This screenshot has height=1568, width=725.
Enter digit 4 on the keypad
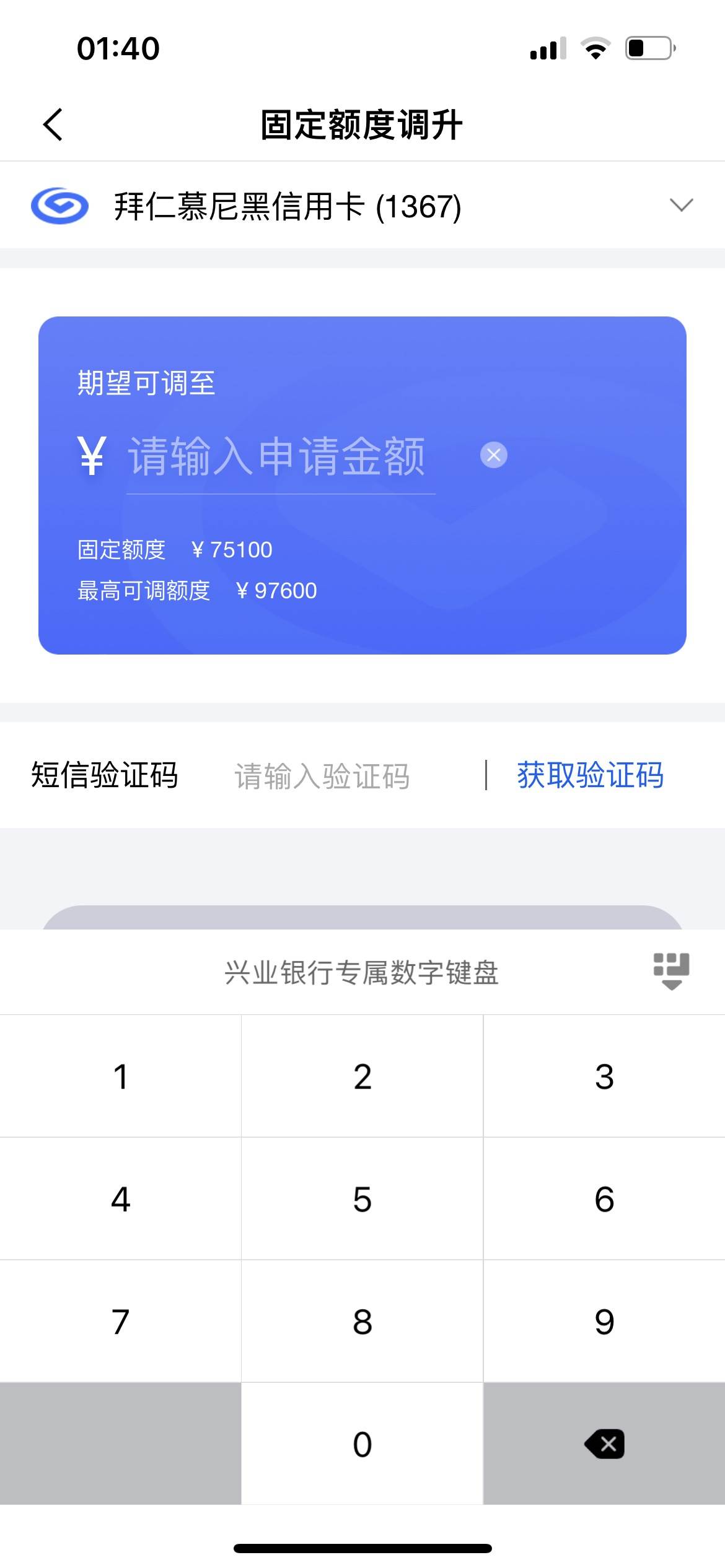point(120,1199)
